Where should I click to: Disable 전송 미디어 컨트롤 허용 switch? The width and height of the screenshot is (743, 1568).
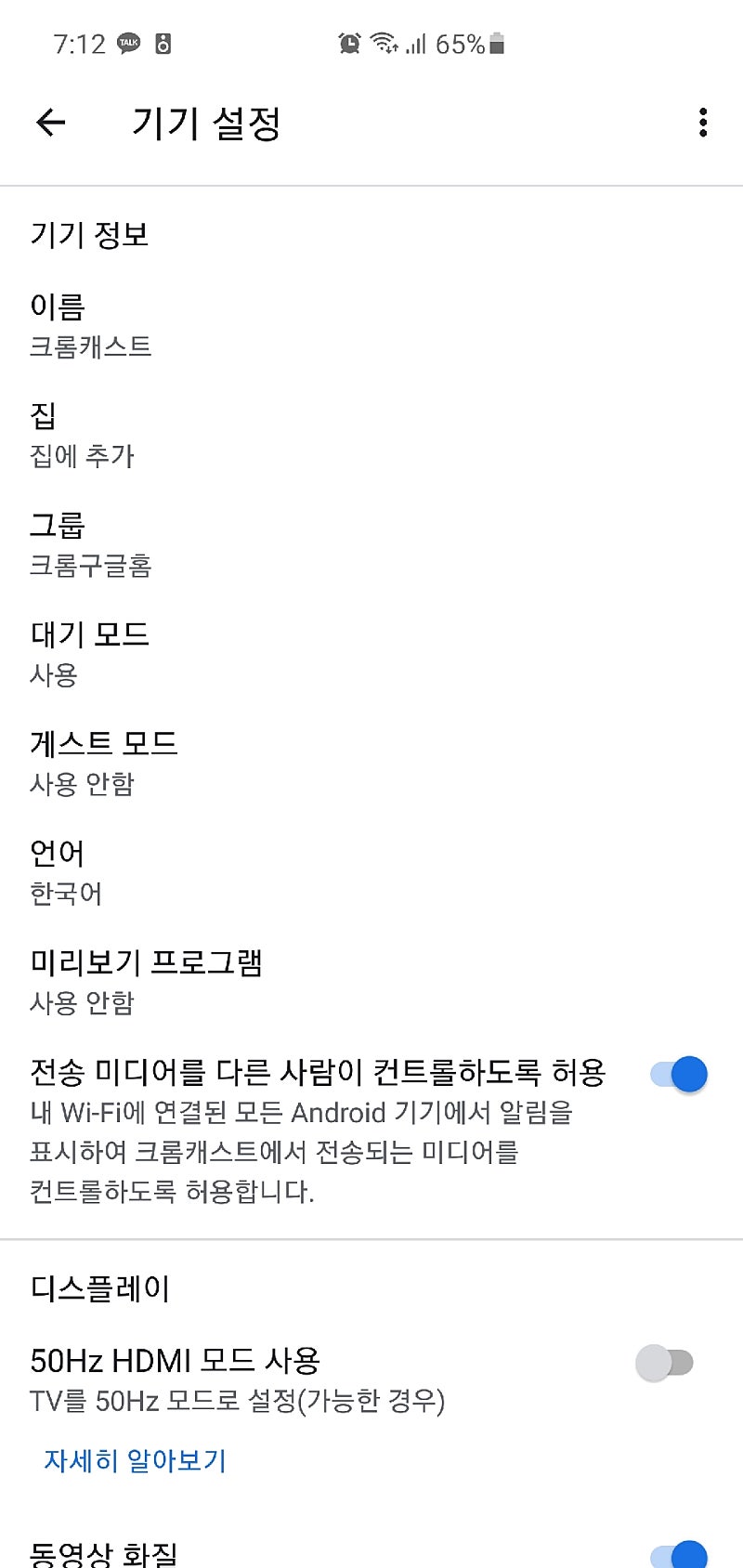pyautogui.click(x=679, y=1075)
